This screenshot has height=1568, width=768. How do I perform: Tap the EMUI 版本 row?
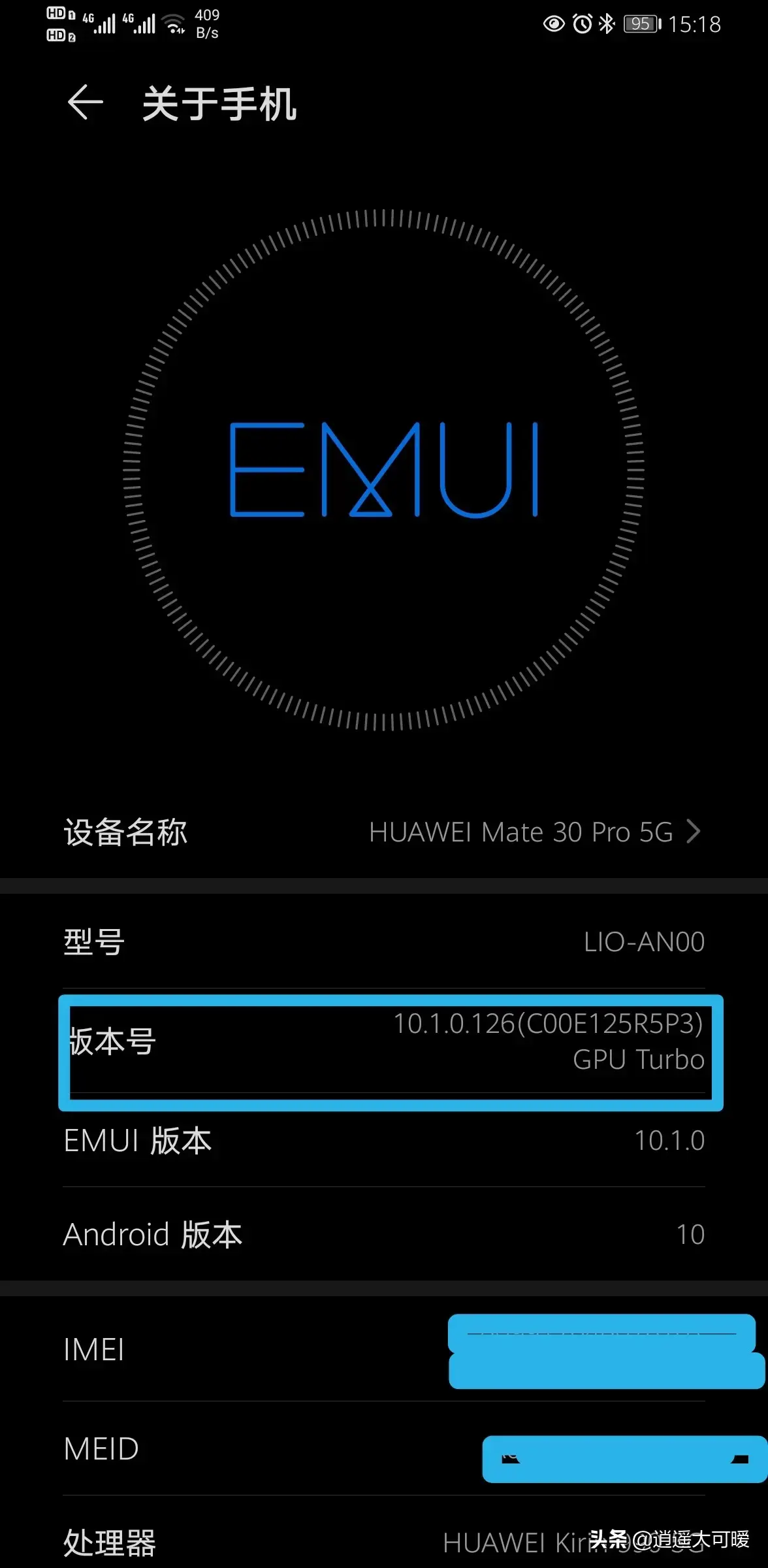384,1141
